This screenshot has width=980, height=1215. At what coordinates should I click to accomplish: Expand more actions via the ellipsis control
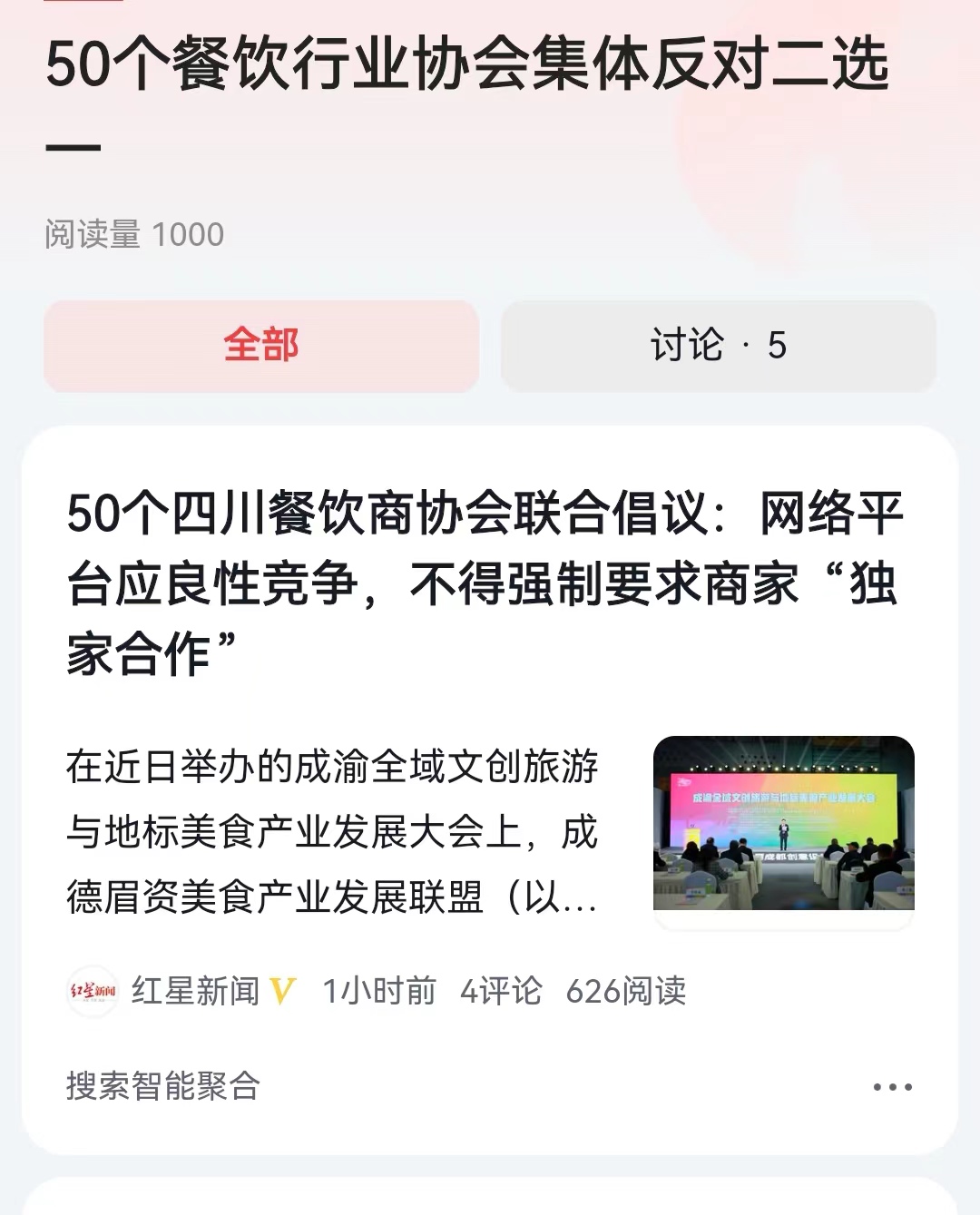point(892,1084)
